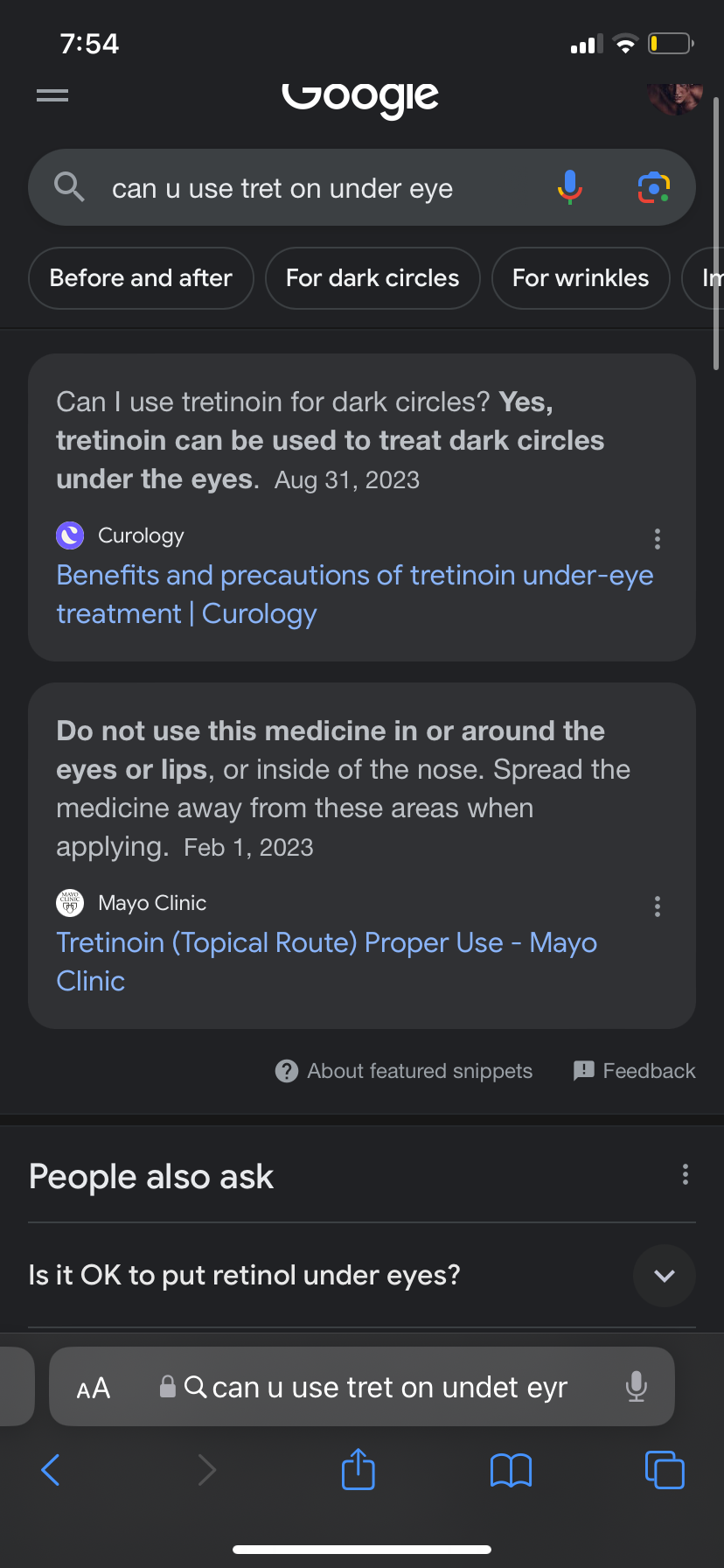Go back to the previous page in Safari
This screenshot has width=724, height=1568.
tap(51, 1470)
